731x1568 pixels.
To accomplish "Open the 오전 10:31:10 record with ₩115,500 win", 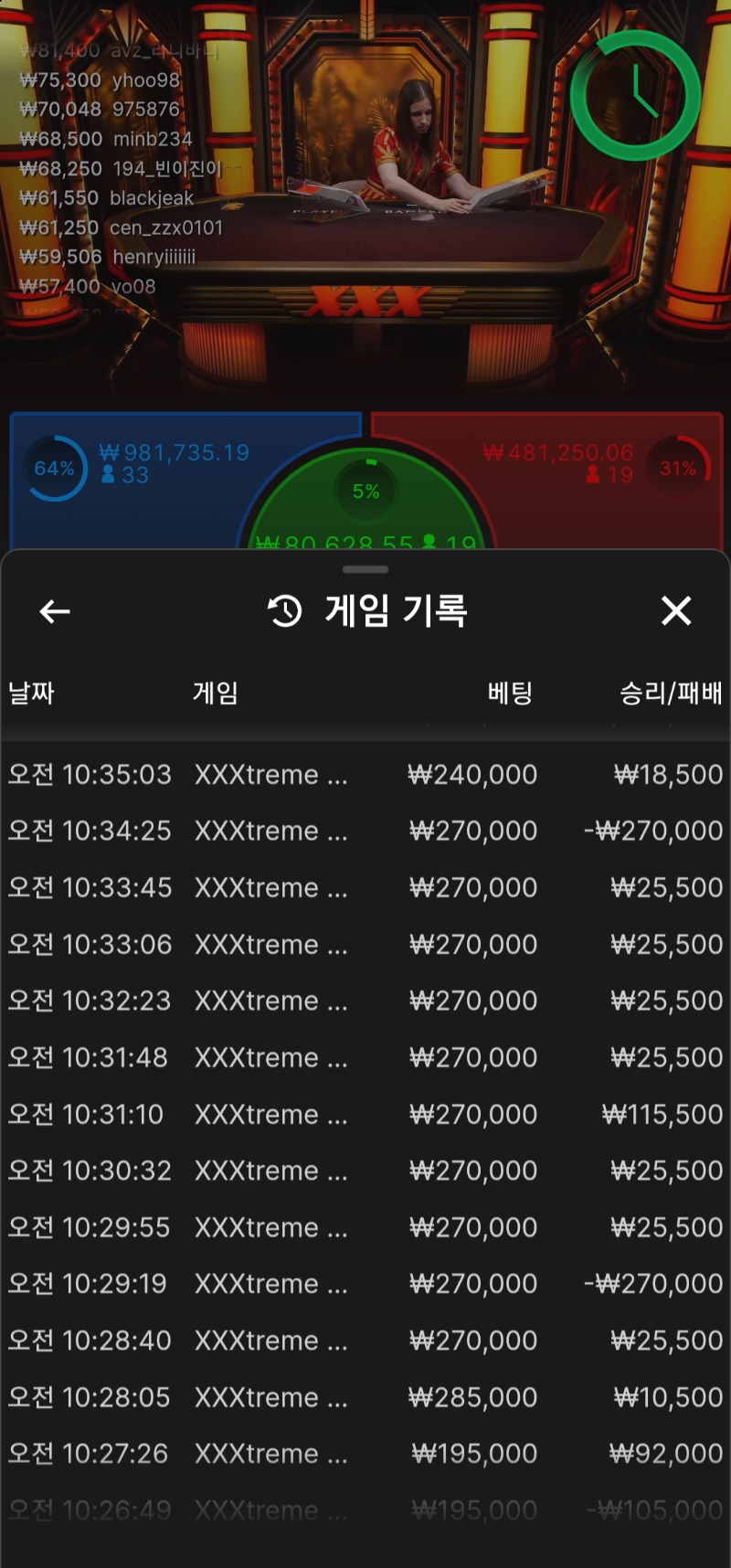I will coord(365,1115).
